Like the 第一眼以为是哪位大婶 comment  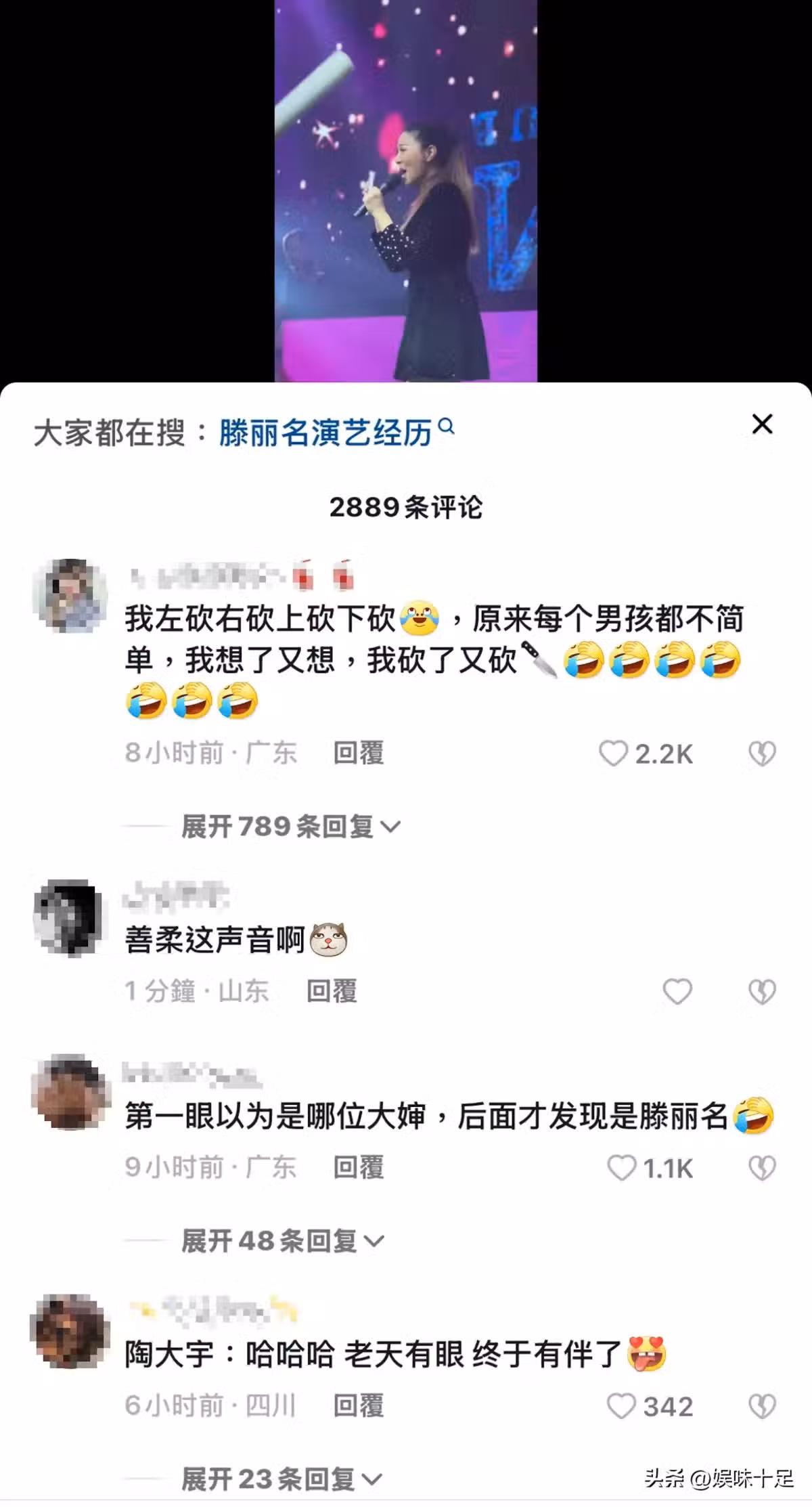point(621,1168)
